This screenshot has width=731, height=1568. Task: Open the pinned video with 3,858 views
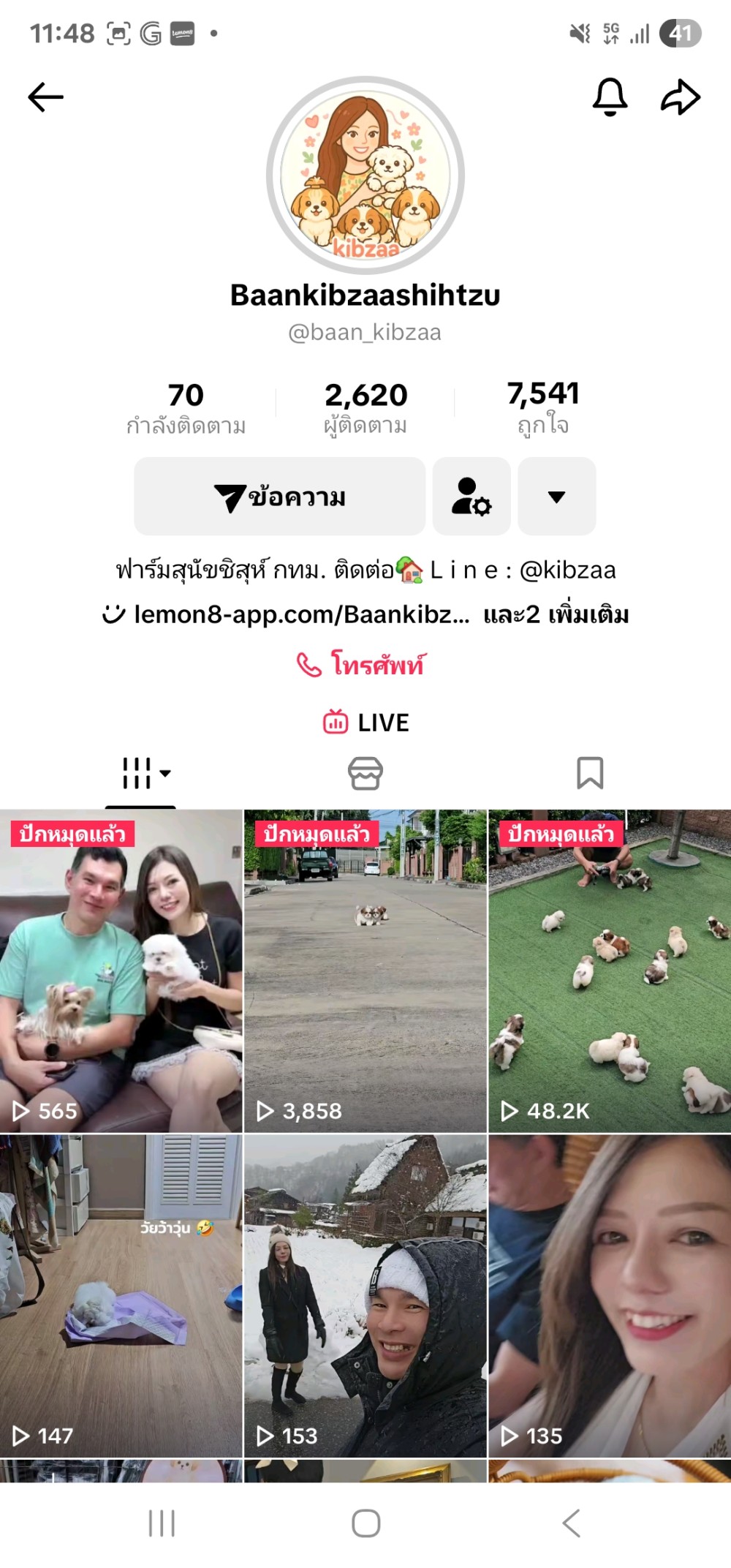click(365, 970)
